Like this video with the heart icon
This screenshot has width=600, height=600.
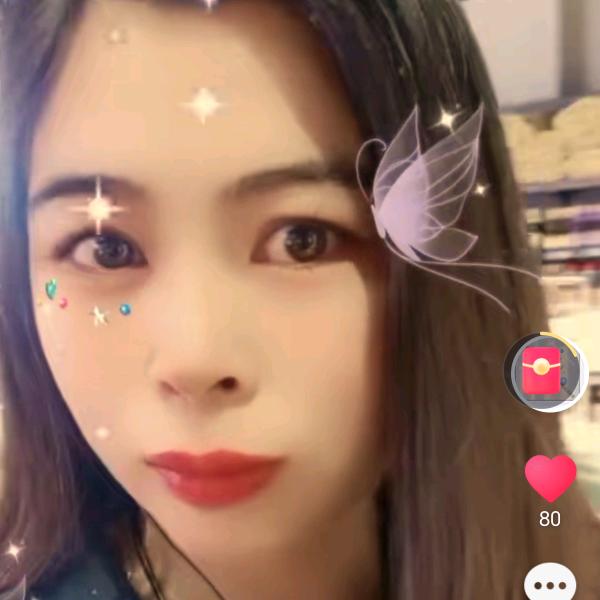tap(550, 478)
